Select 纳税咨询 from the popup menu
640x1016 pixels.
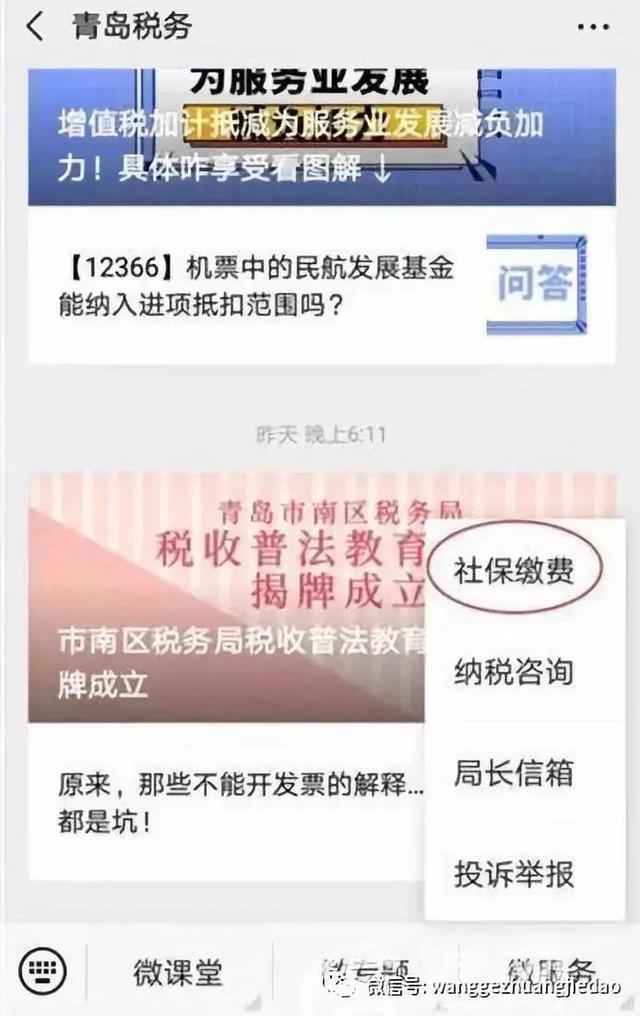515,671
